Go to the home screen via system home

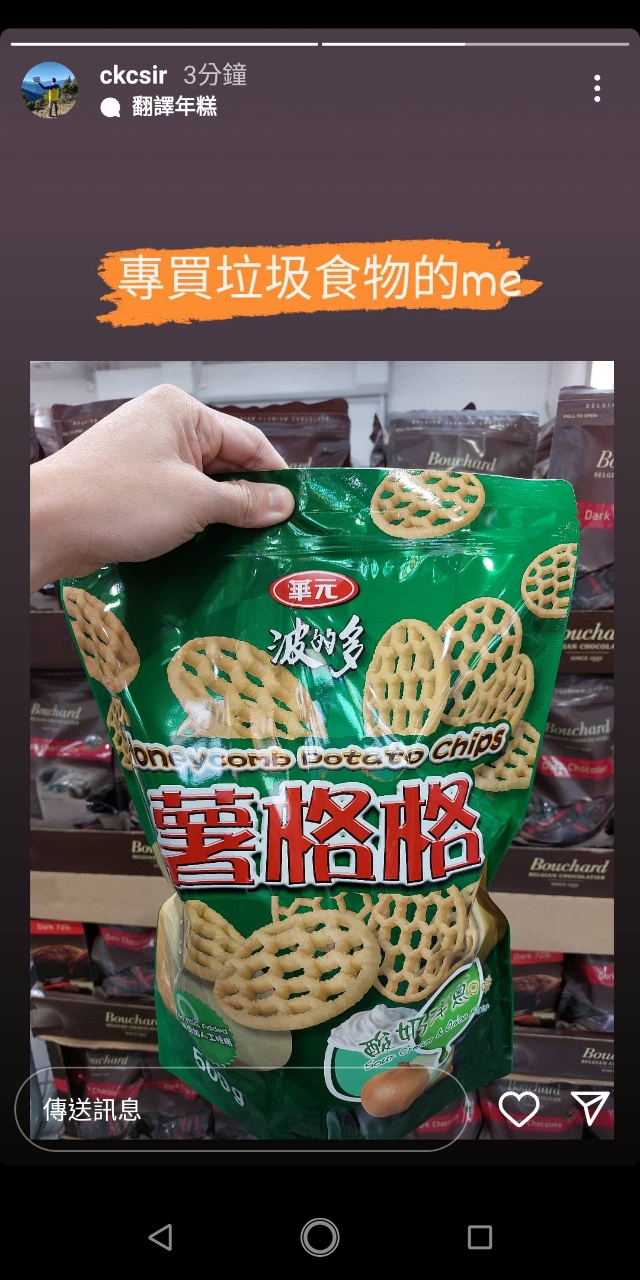pyautogui.click(x=320, y=1237)
